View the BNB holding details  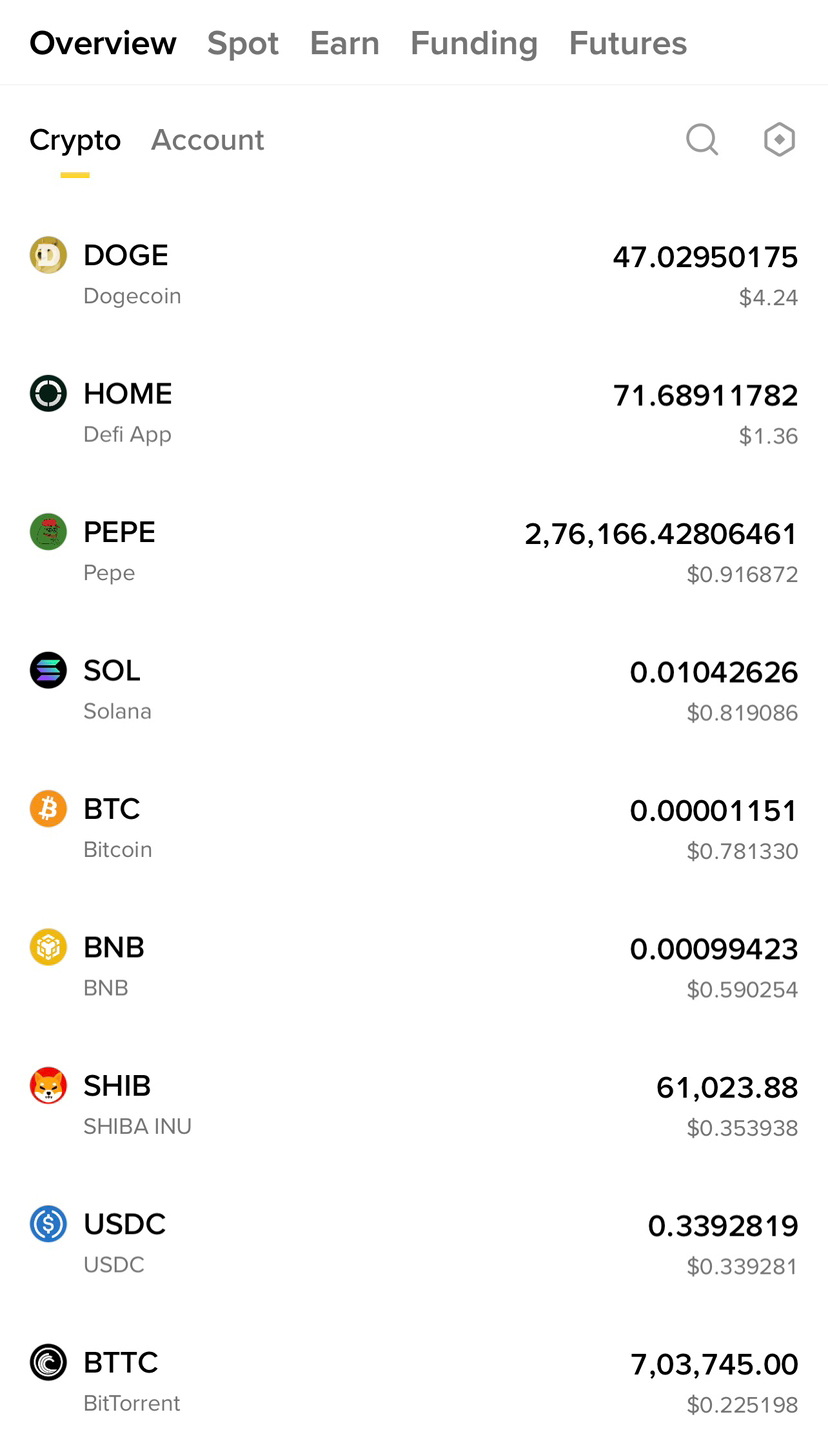[414, 966]
